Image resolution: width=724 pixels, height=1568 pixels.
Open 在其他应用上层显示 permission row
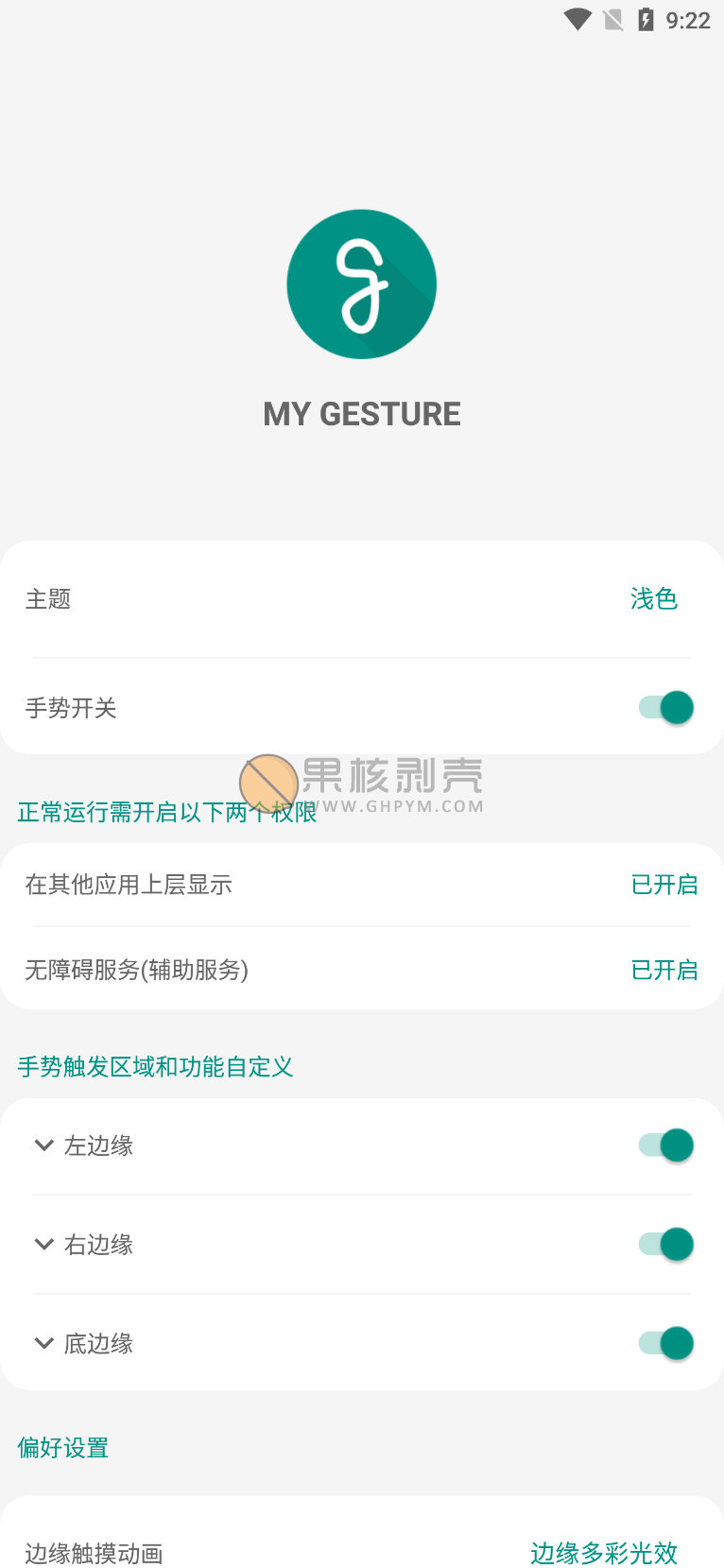362,885
